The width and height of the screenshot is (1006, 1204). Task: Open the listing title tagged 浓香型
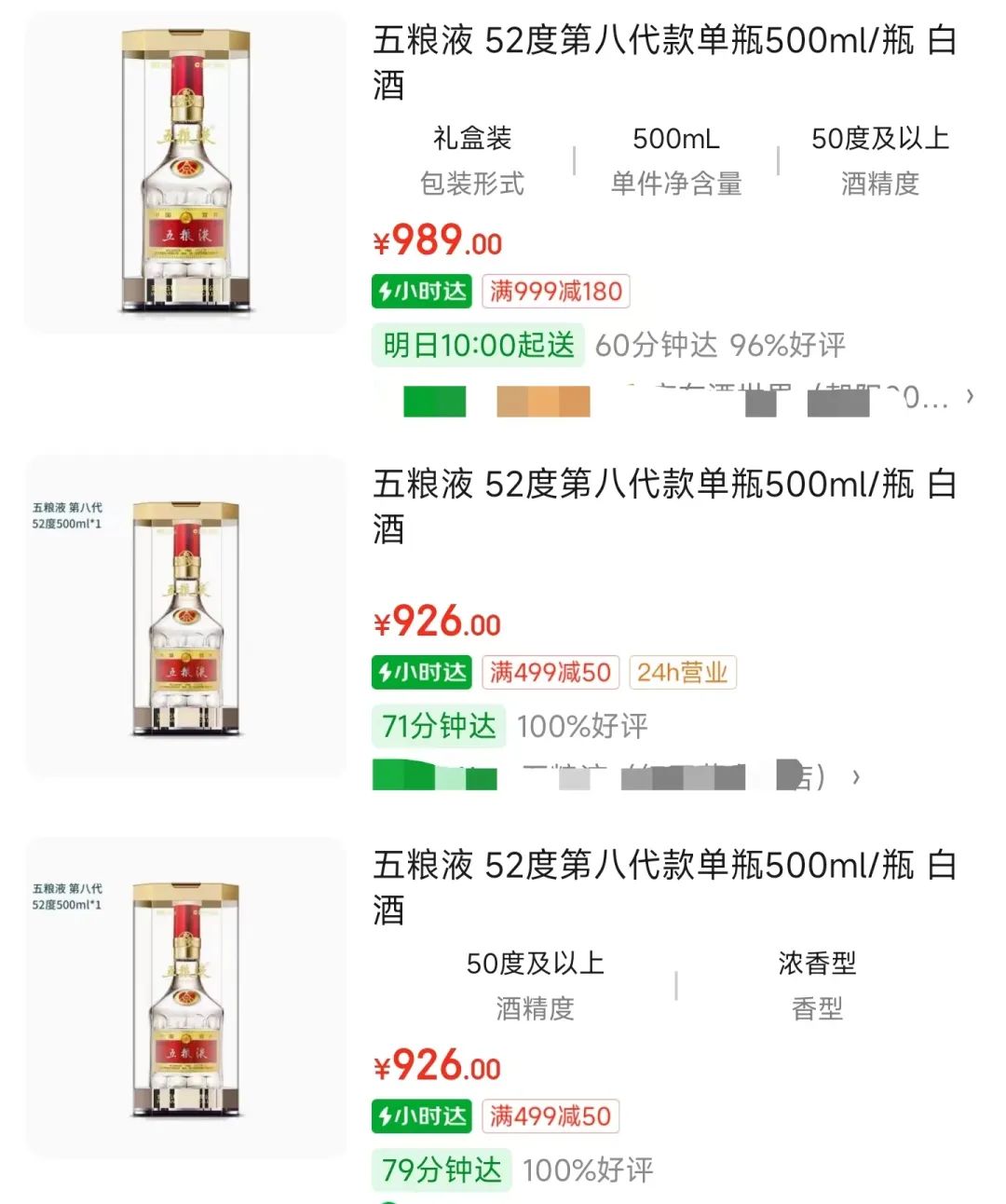tap(664, 886)
